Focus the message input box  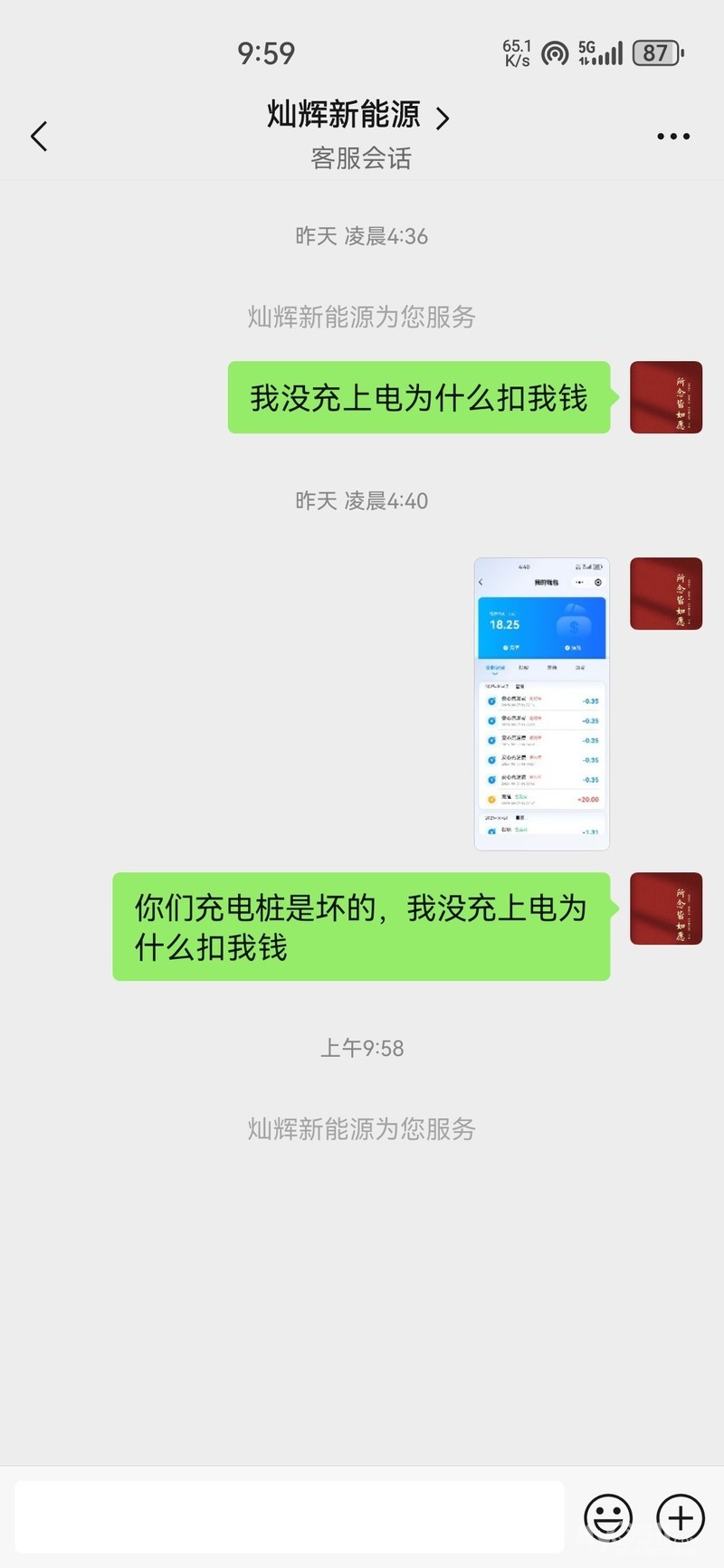pyautogui.click(x=290, y=1517)
